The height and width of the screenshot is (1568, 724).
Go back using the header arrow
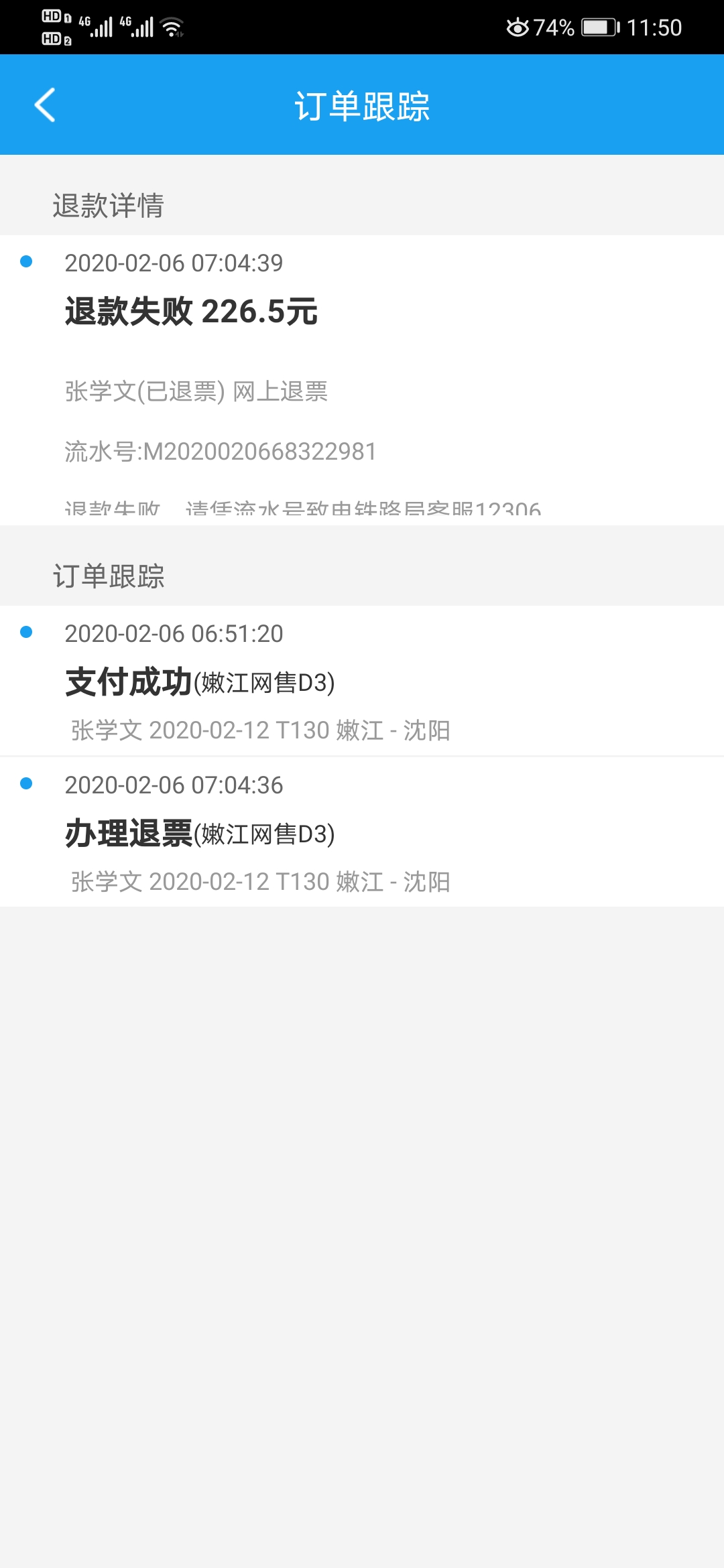click(45, 105)
